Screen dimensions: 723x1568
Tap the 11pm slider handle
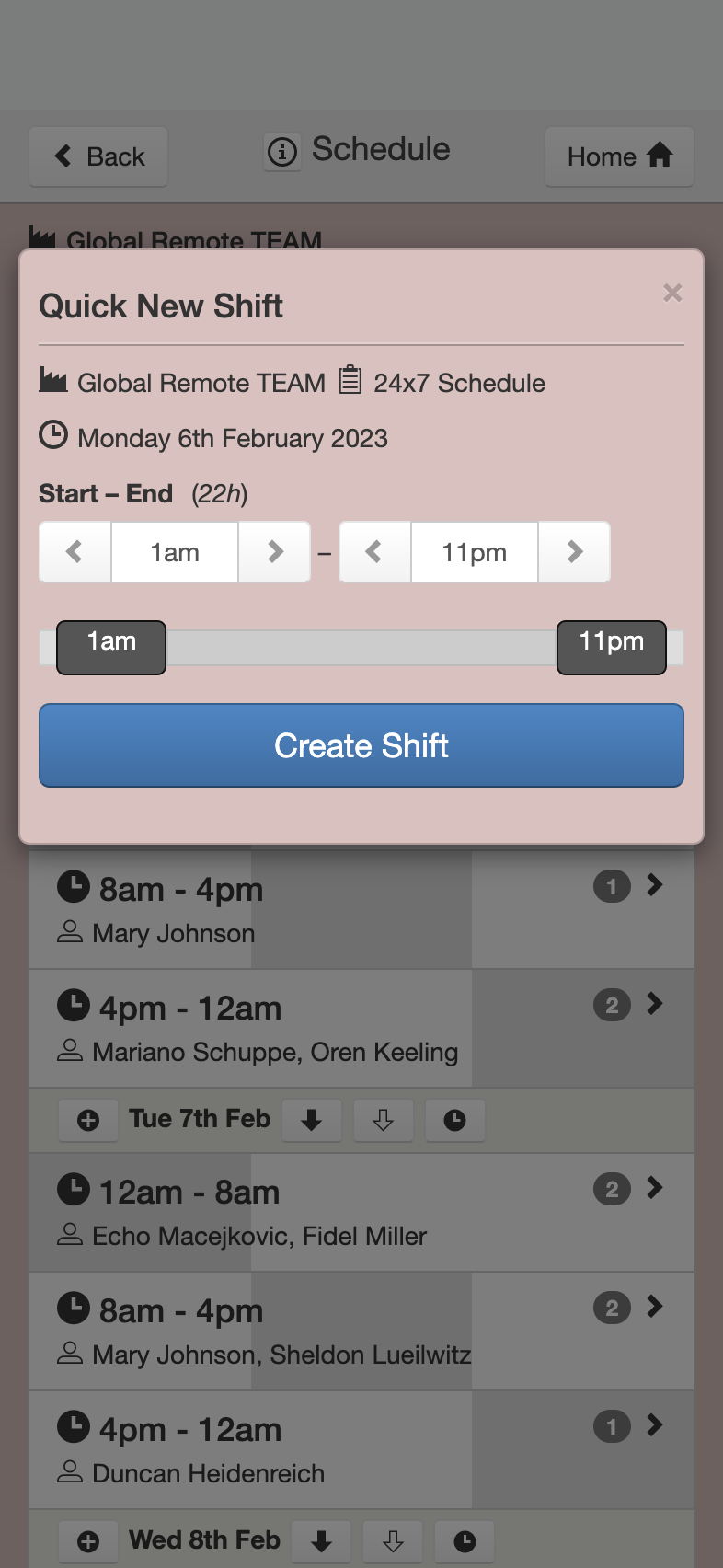pos(612,648)
